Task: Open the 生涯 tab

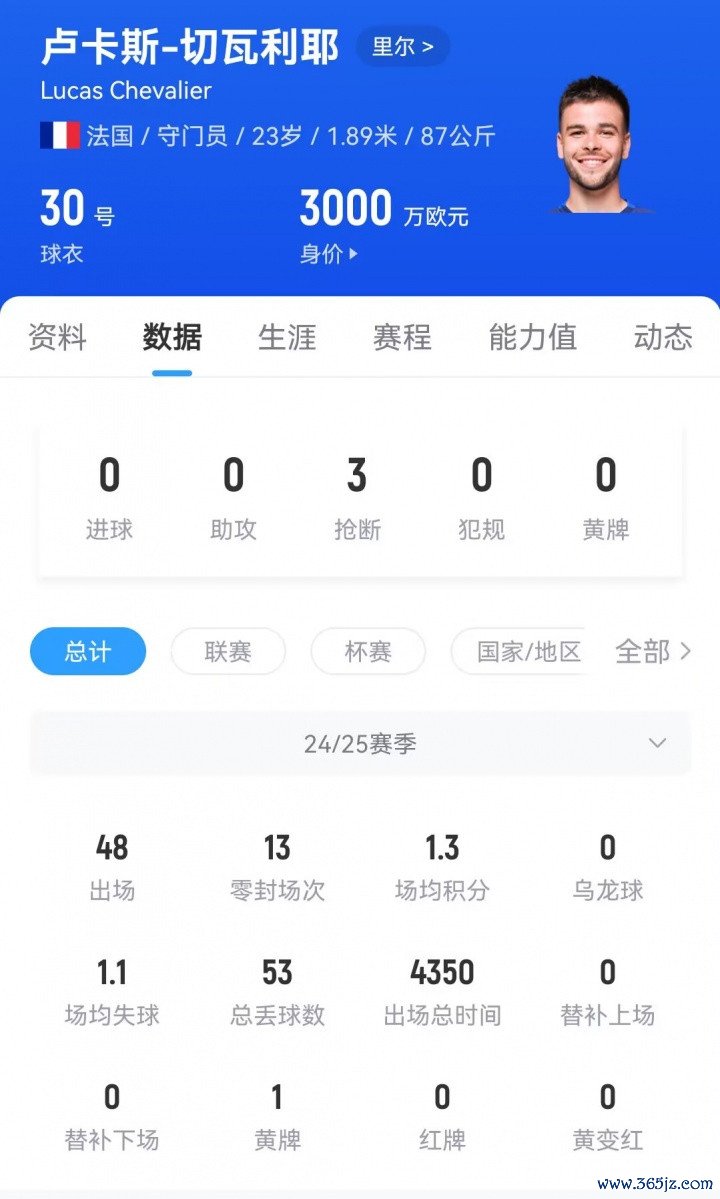Action: (x=287, y=337)
